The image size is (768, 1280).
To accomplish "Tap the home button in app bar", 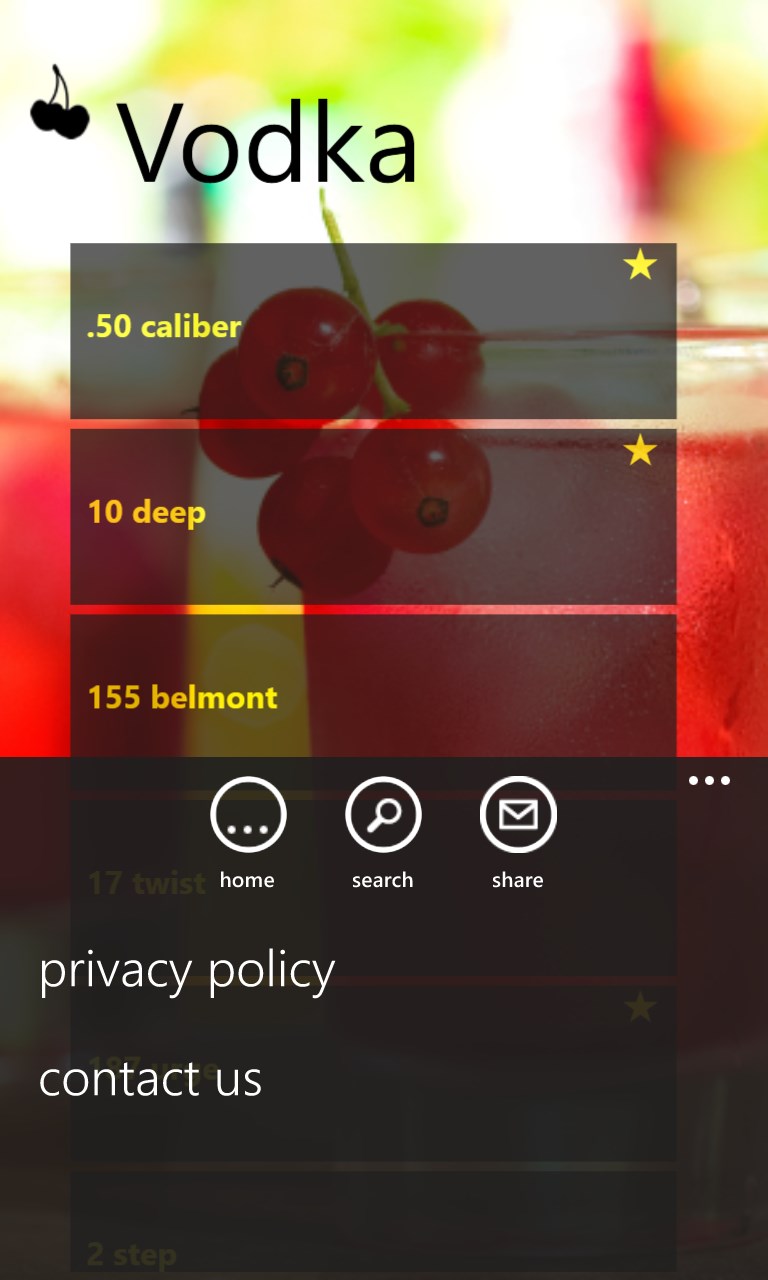I will click(x=248, y=816).
